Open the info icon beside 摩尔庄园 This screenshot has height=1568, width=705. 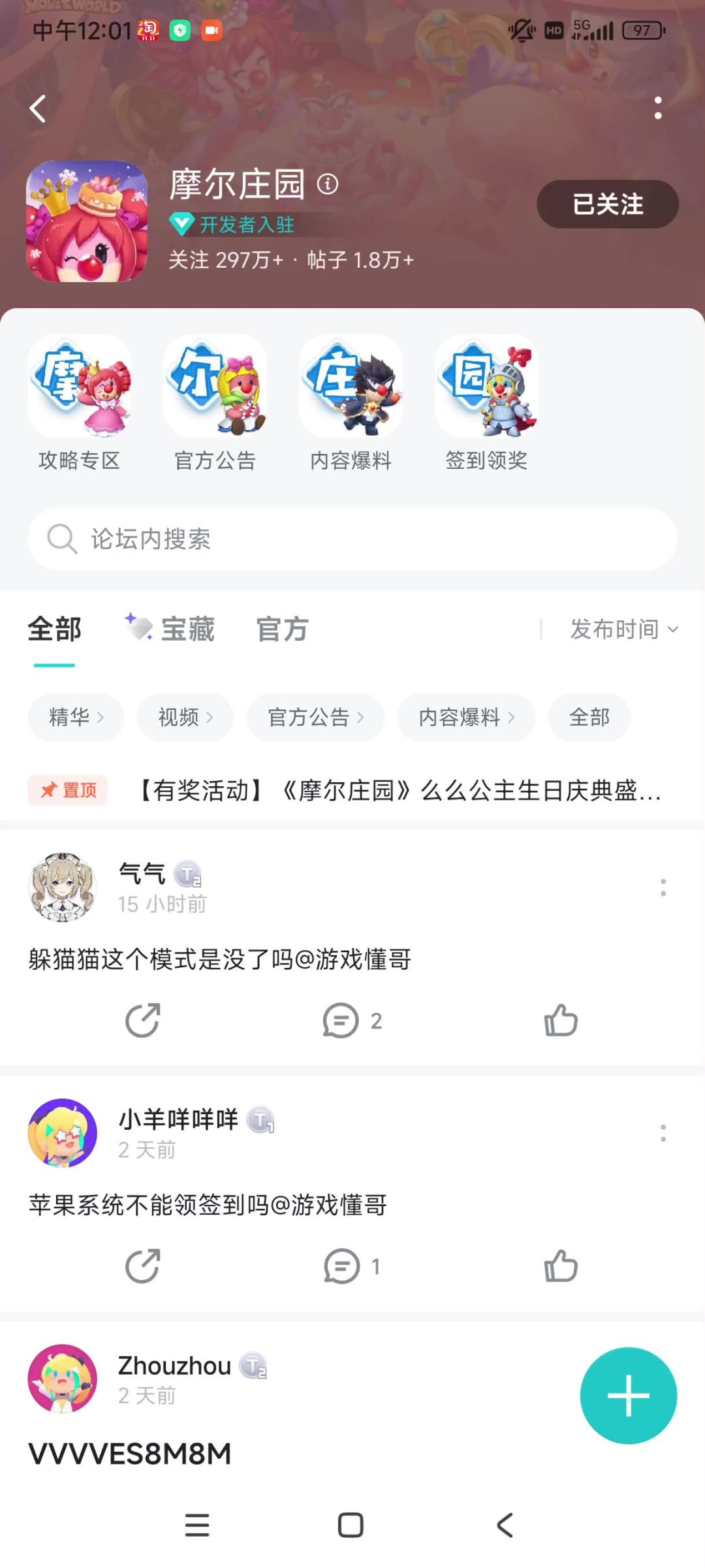point(328,184)
